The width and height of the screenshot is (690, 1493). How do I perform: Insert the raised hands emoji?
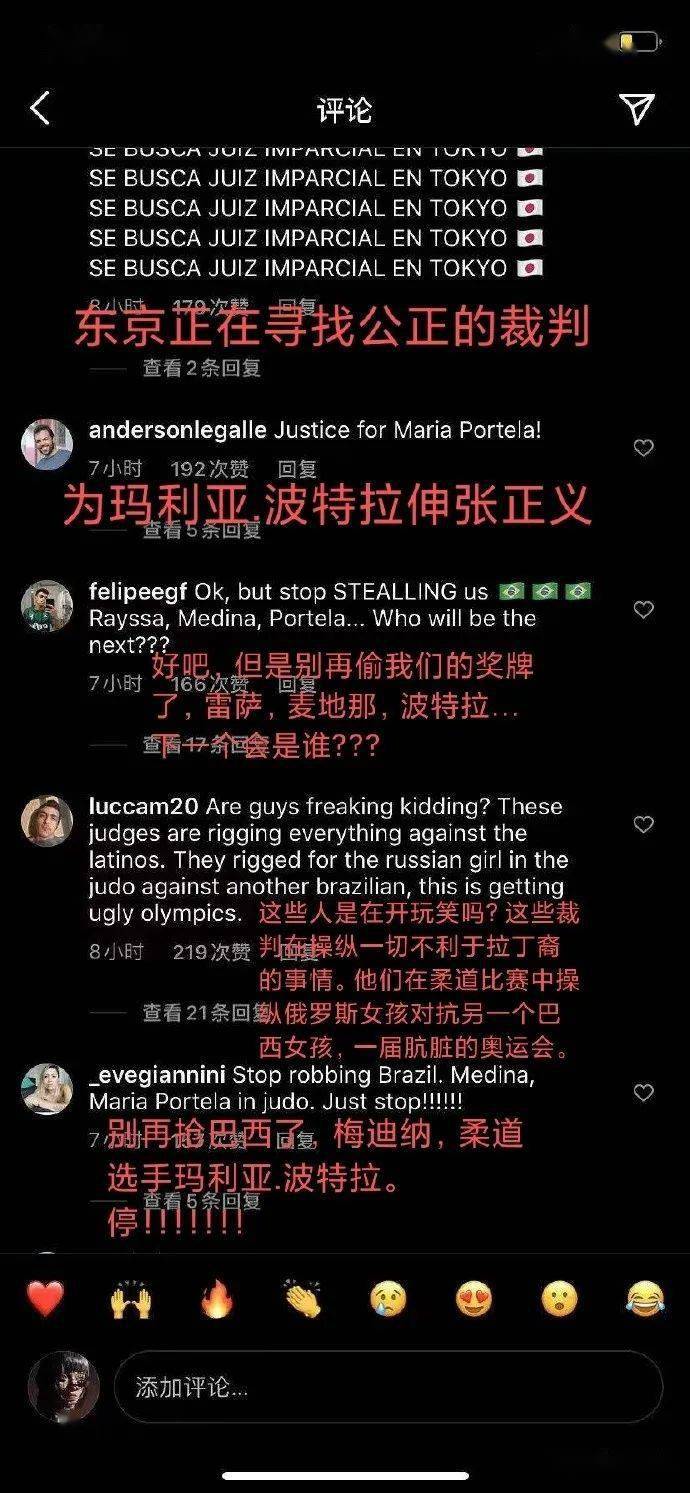coord(130,1299)
